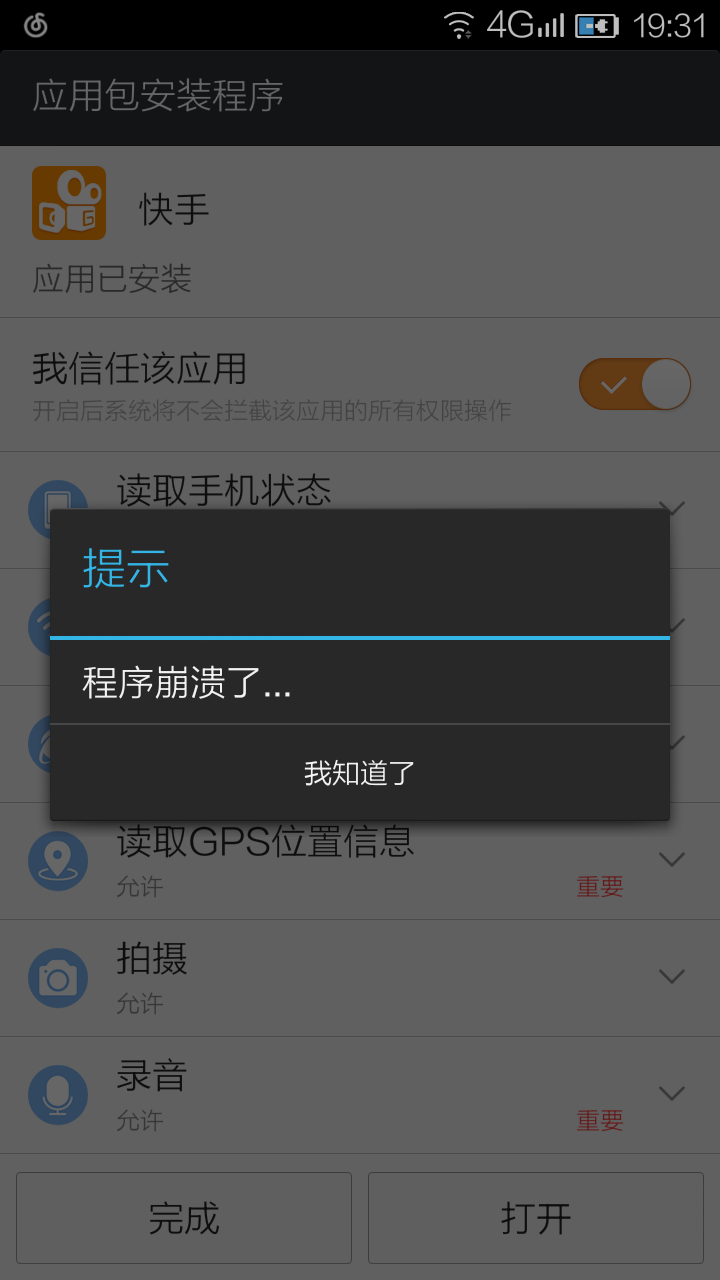
Task: Dismiss the crash dialog with 我知道了
Action: (x=360, y=773)
